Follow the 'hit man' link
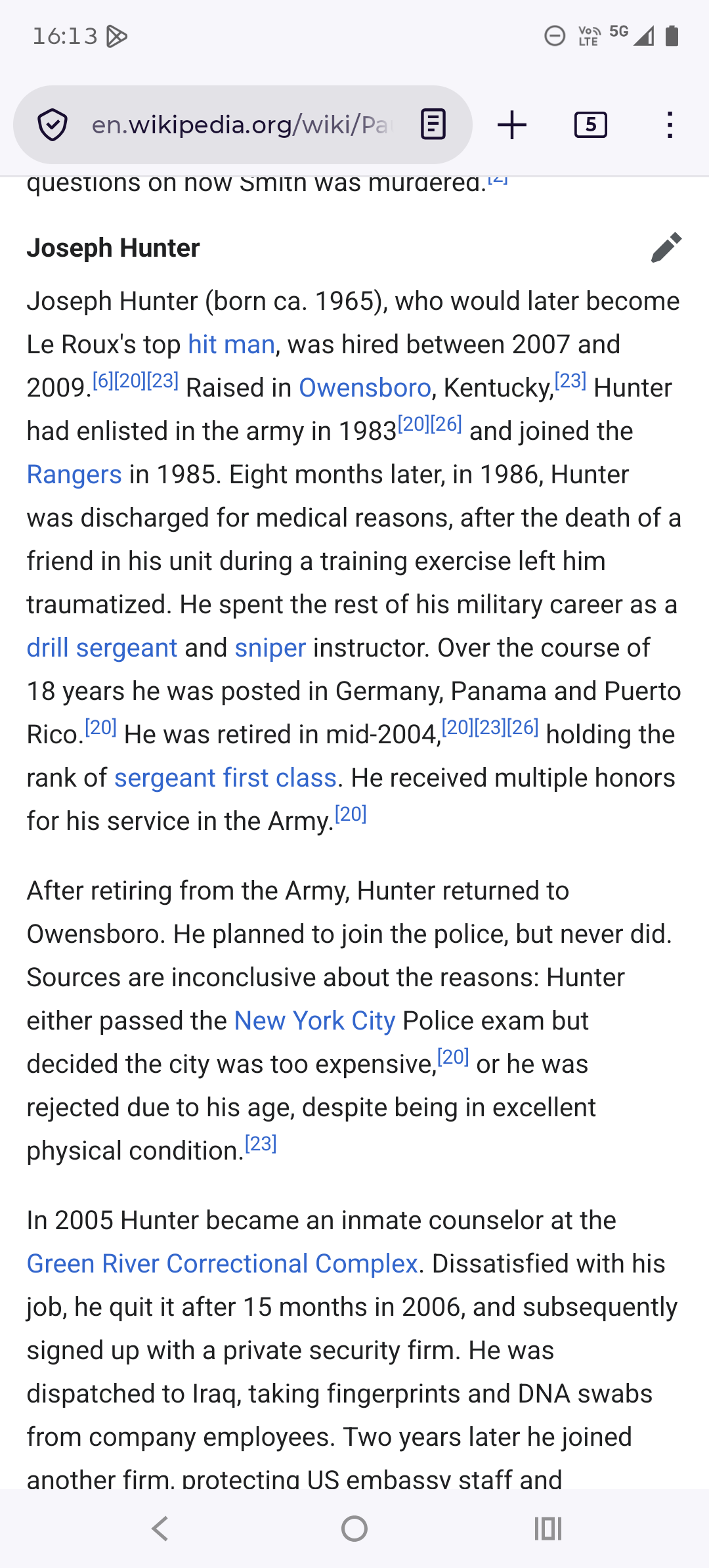 click(x=231, y=344)
